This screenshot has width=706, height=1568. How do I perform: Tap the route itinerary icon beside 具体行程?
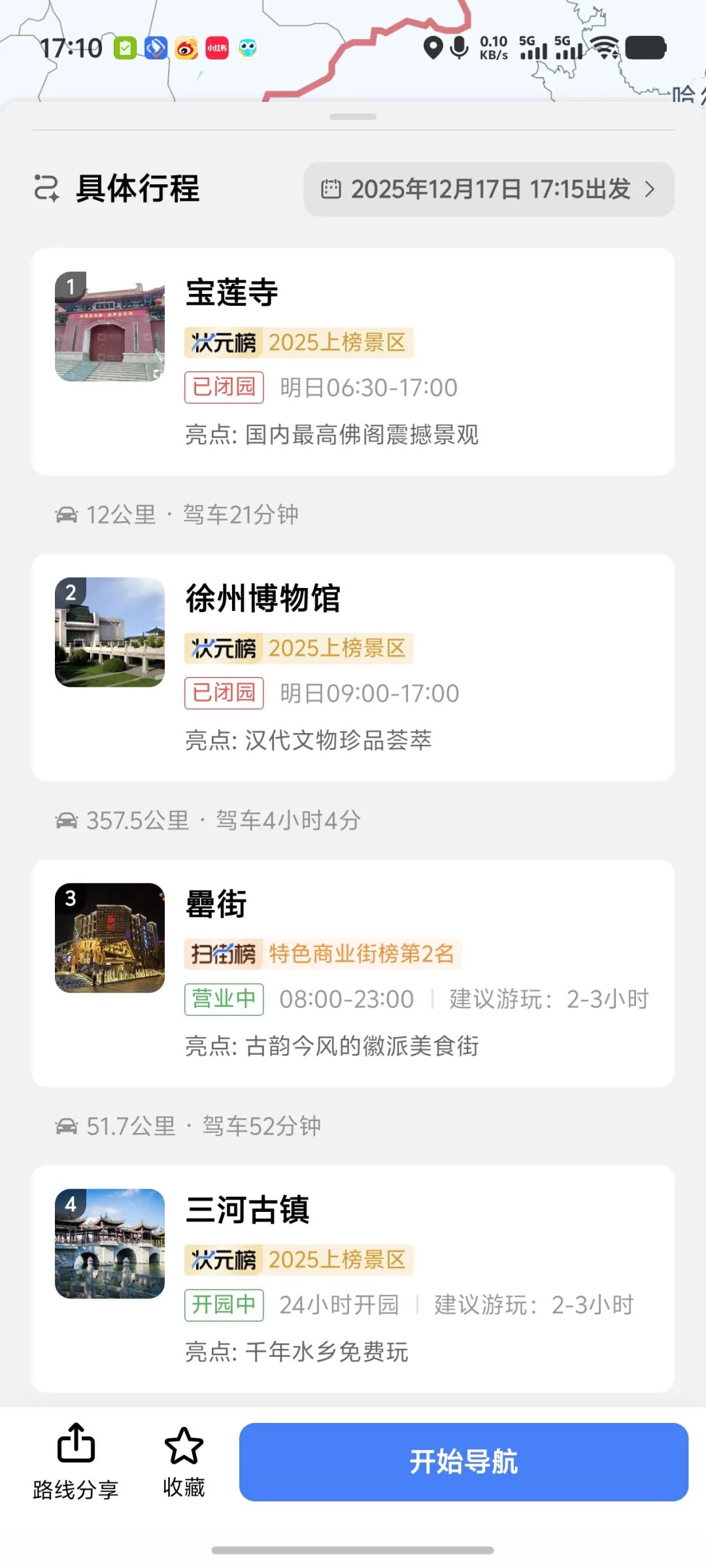click(46, 189)
